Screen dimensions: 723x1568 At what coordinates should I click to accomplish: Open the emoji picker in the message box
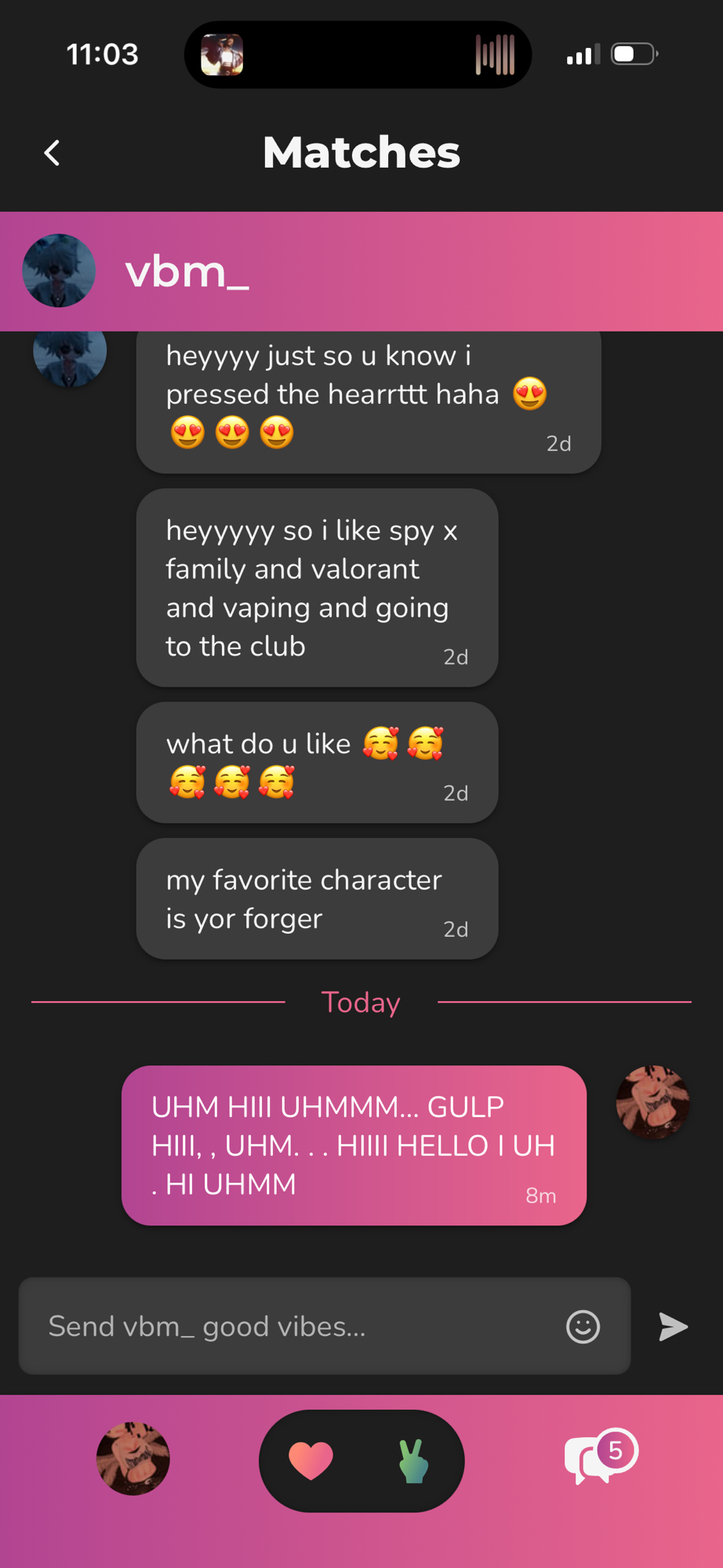(x=583, y=1327)
